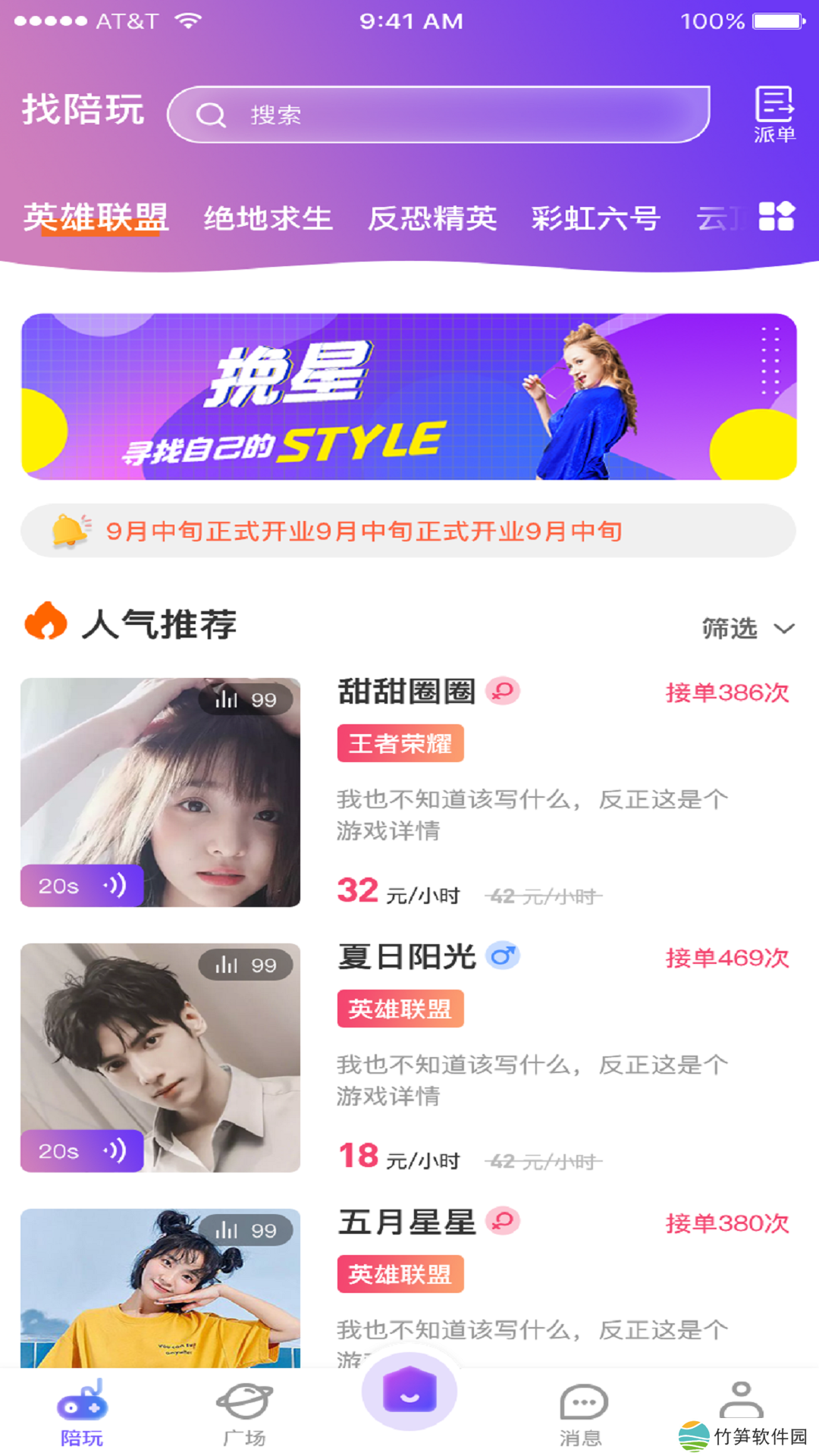Select the 彩虹六号 game tab
Viewport: 819px width, 1456px height.
click(x=595, y=218)
